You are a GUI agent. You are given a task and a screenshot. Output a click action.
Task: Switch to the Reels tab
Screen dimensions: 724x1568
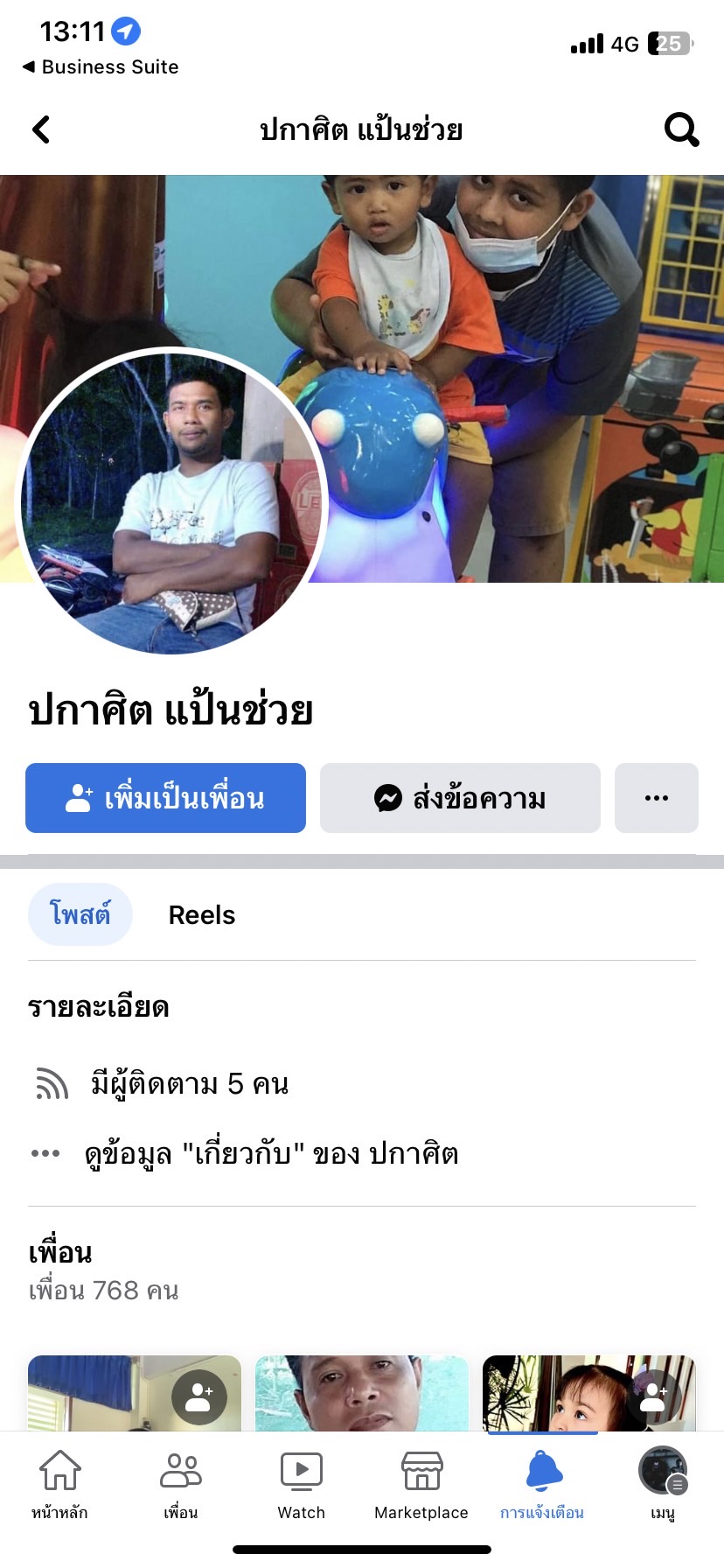tap(201, 915)
